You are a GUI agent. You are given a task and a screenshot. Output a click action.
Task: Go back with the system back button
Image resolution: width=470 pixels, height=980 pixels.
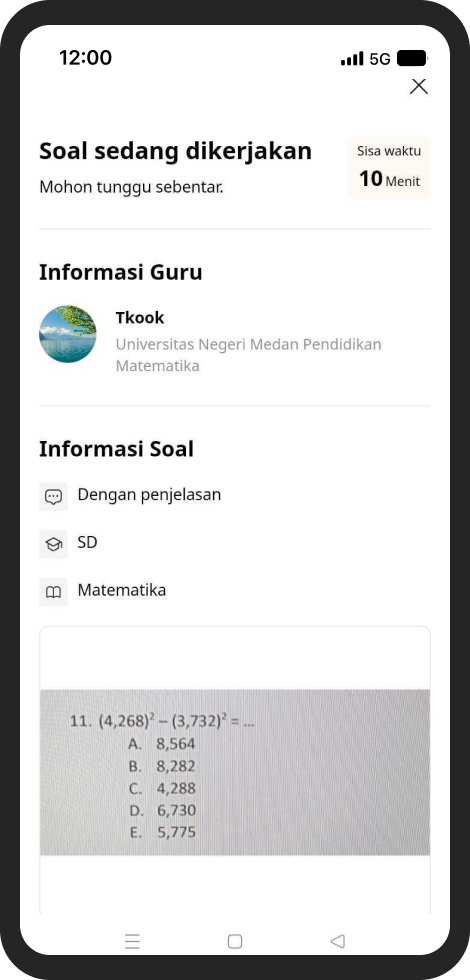(x=338, y=941)
